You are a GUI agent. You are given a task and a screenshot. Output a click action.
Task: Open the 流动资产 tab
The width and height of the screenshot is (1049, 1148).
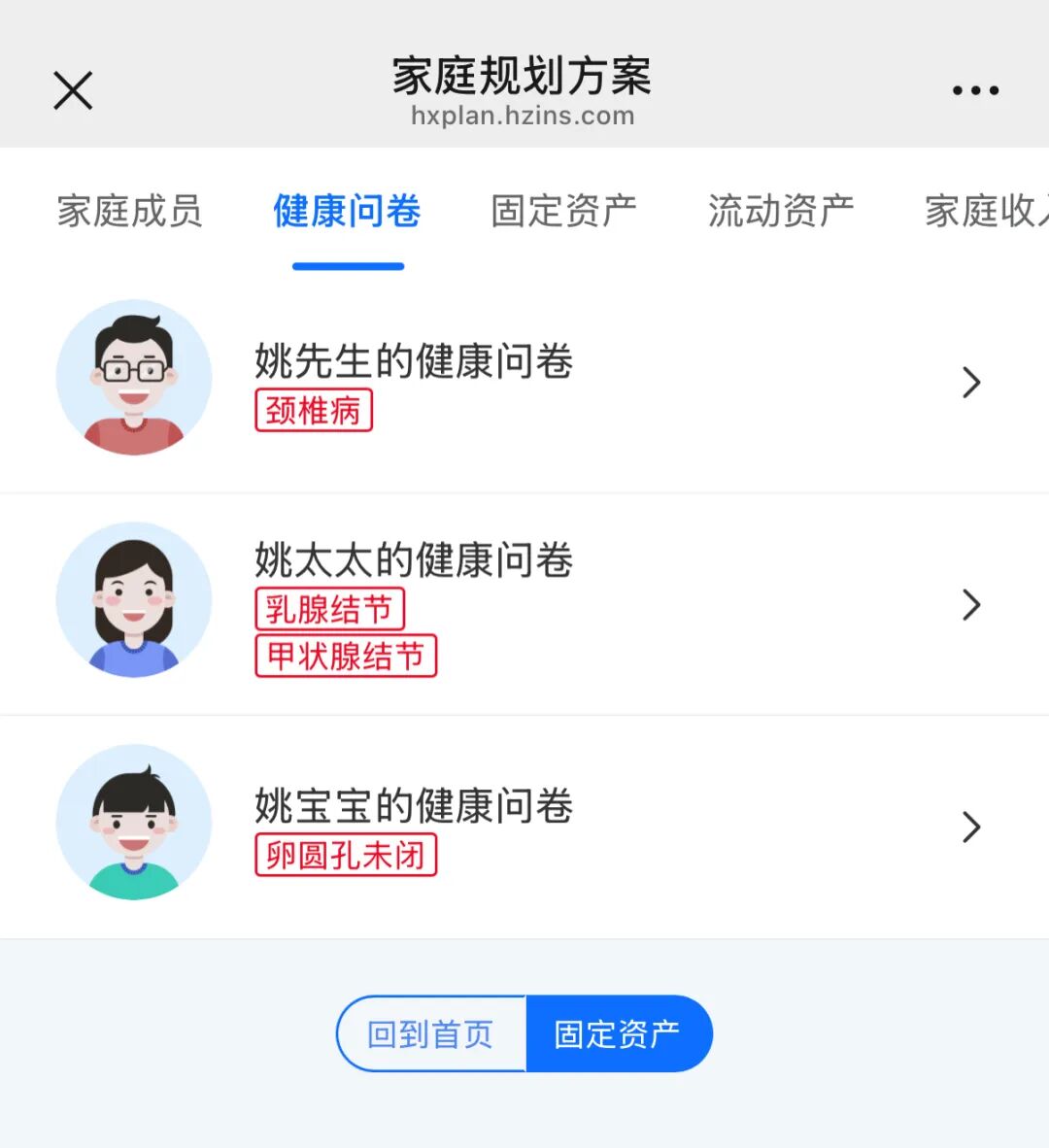pos(779,212)
